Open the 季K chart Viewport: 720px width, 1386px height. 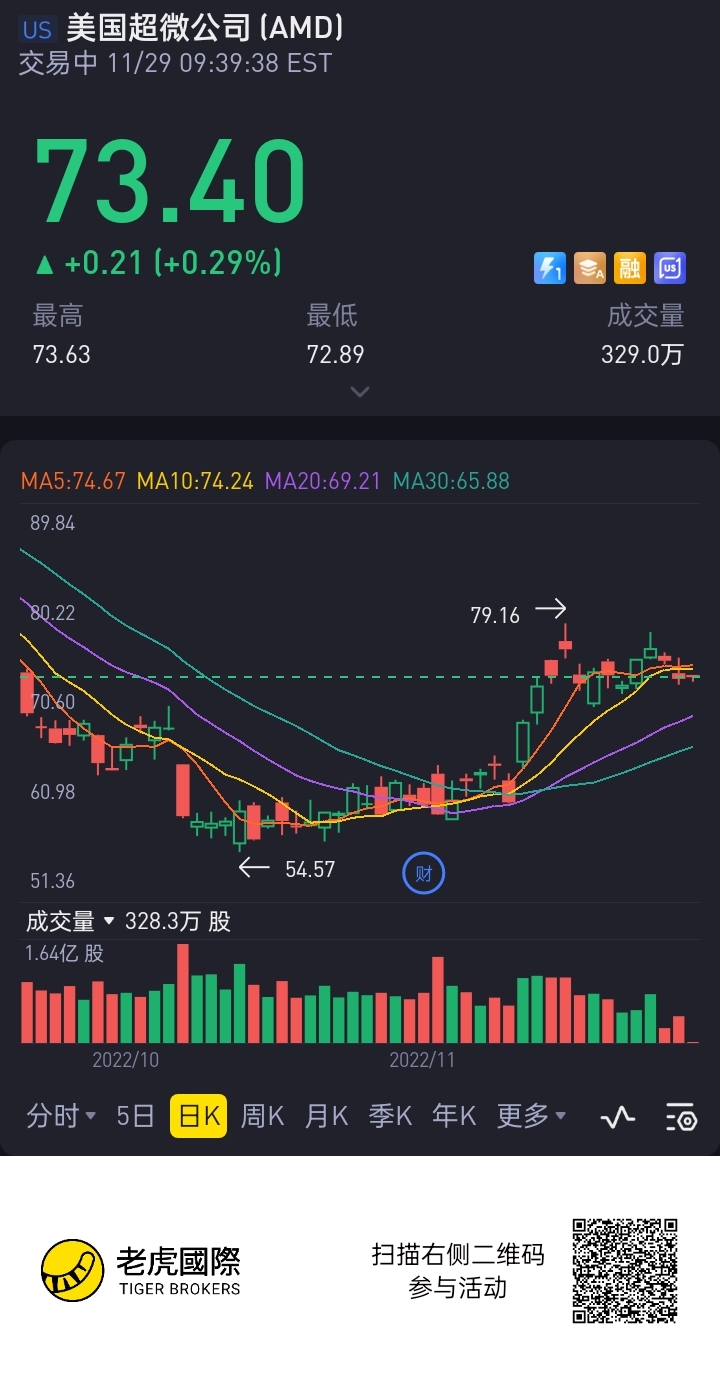pyautogui.click(x=390, y=1115)
